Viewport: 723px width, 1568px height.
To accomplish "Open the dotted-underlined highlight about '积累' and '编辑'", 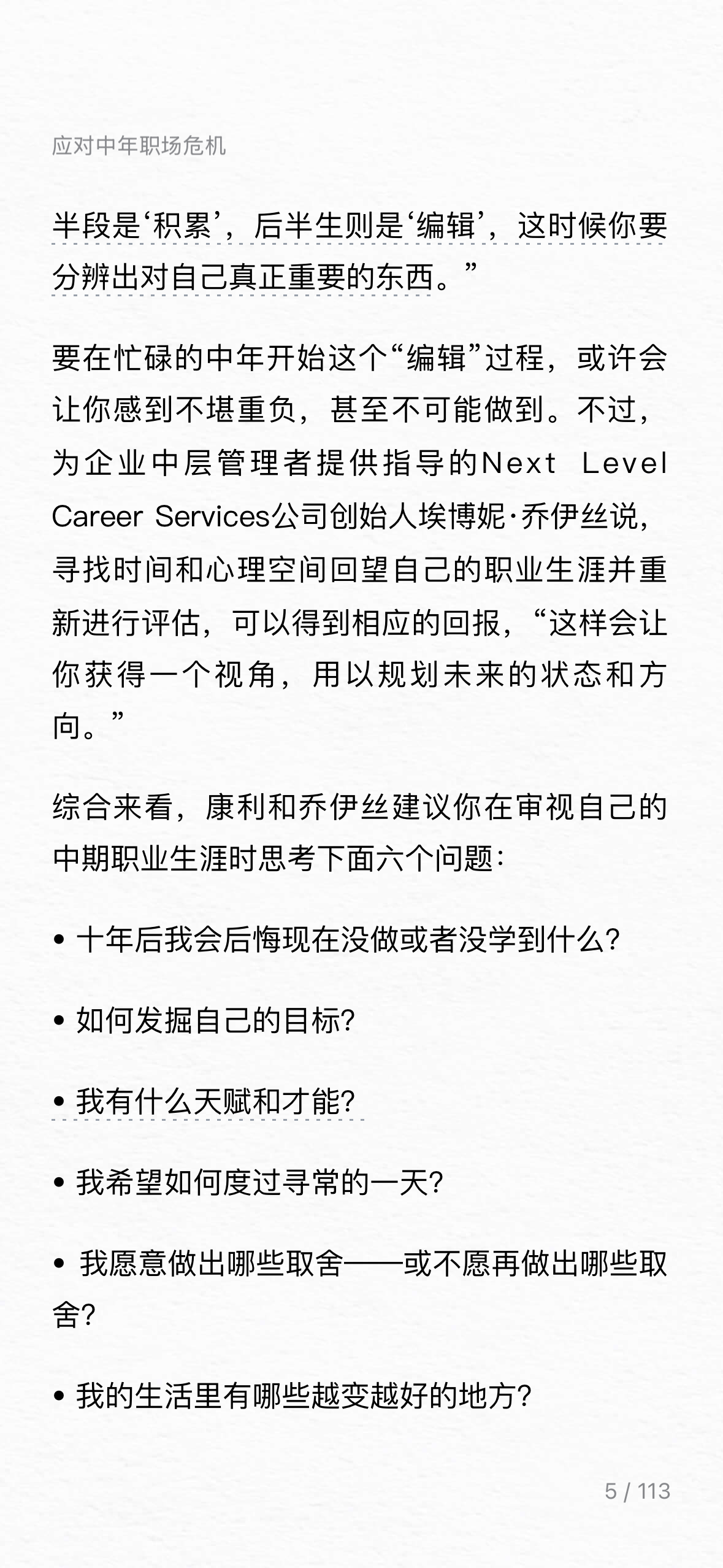I will tap(359, 252).
